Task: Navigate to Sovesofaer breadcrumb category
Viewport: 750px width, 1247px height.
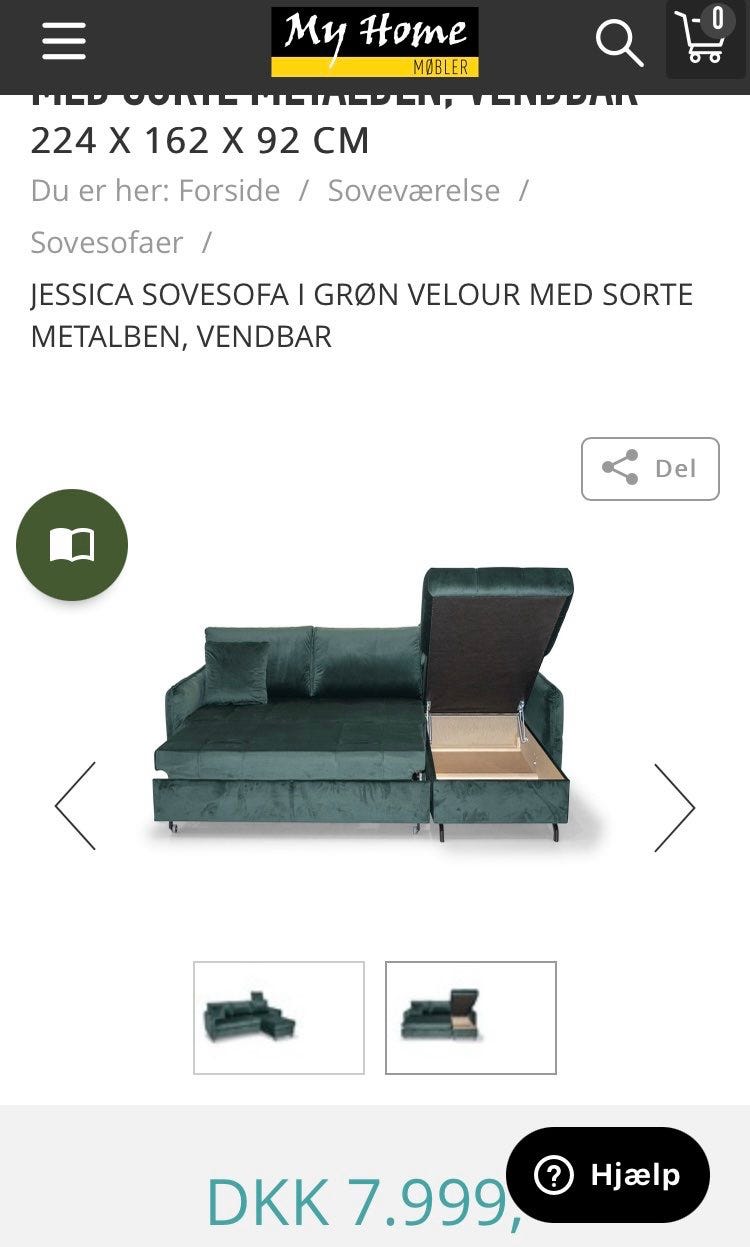Action: (x=107, y=242)
